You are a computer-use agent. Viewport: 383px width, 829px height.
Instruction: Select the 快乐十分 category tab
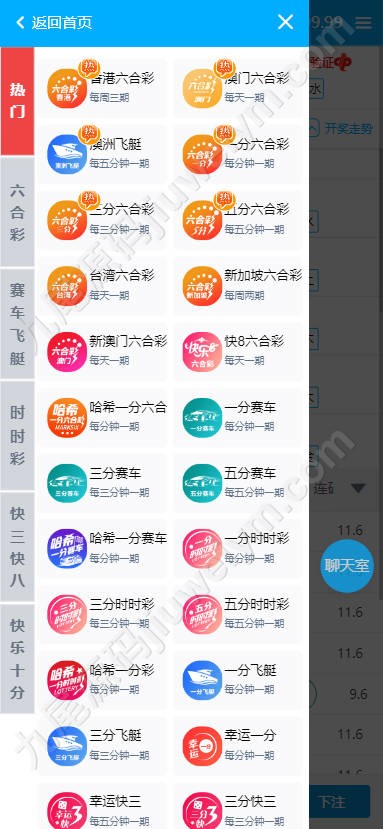17,659
